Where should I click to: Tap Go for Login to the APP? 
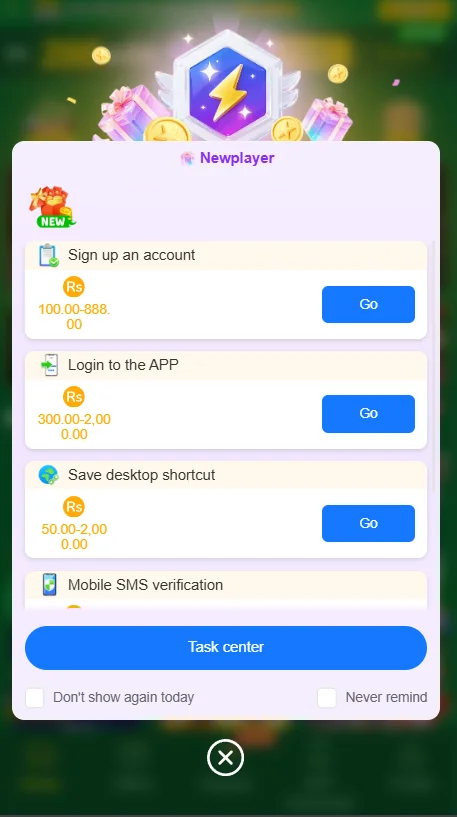pos(368,414)
